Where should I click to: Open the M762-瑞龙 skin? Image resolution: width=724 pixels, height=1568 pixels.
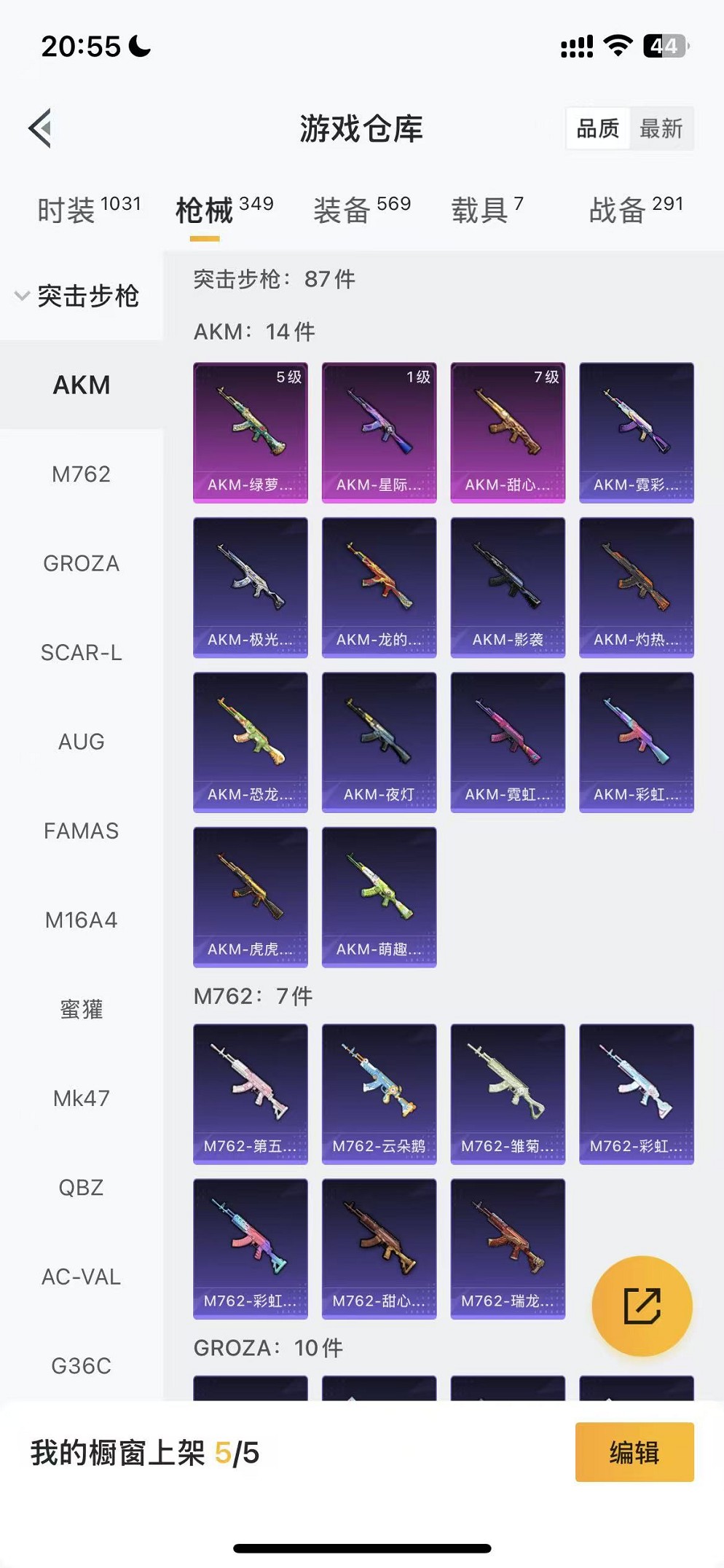(x=508, y=1249)
